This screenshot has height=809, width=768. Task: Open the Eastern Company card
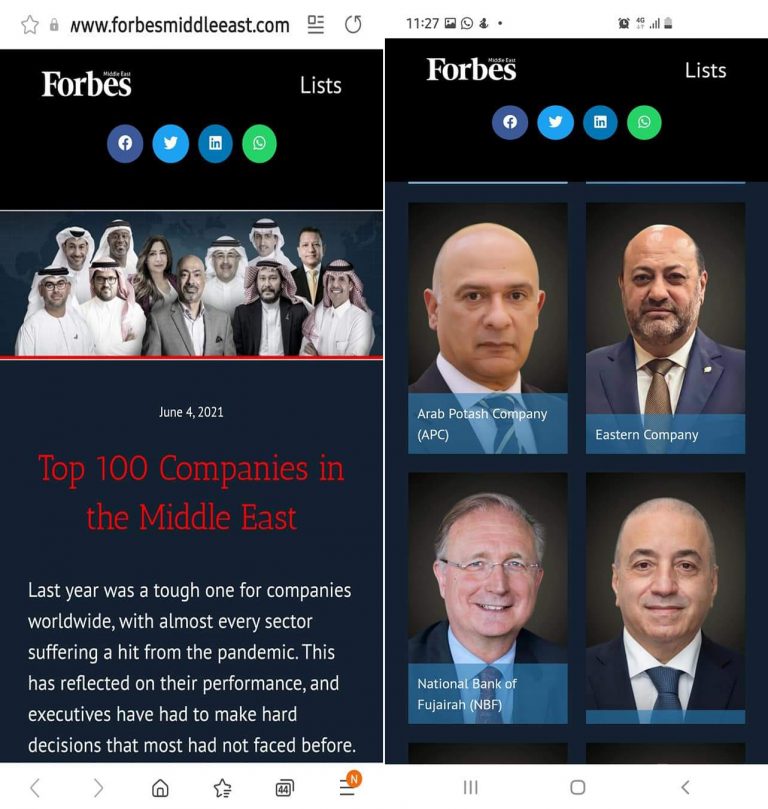point(665,328)
